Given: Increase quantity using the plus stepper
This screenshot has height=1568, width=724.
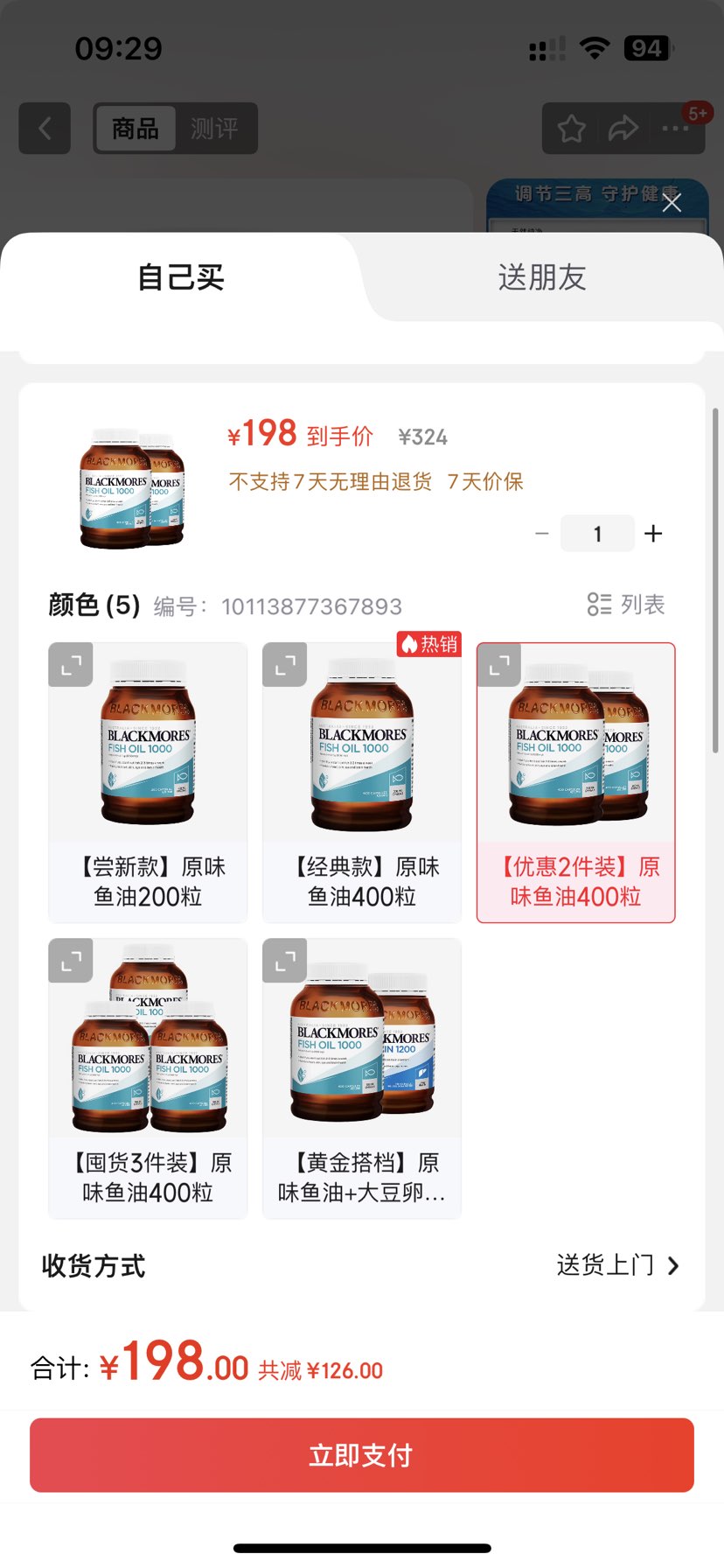Looking at the screenshot, I should 652,533.
